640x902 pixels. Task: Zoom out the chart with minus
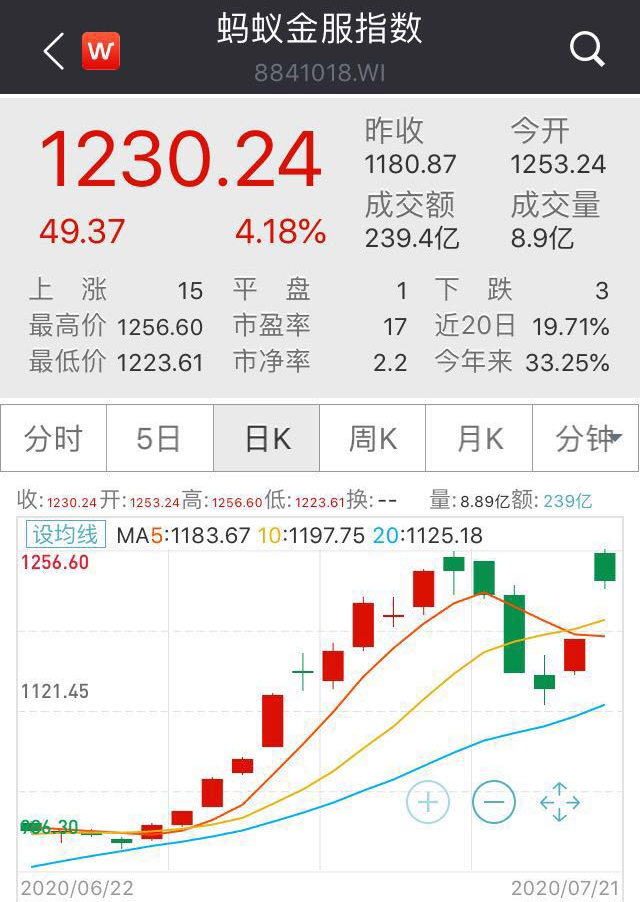(x=494, y=801)
